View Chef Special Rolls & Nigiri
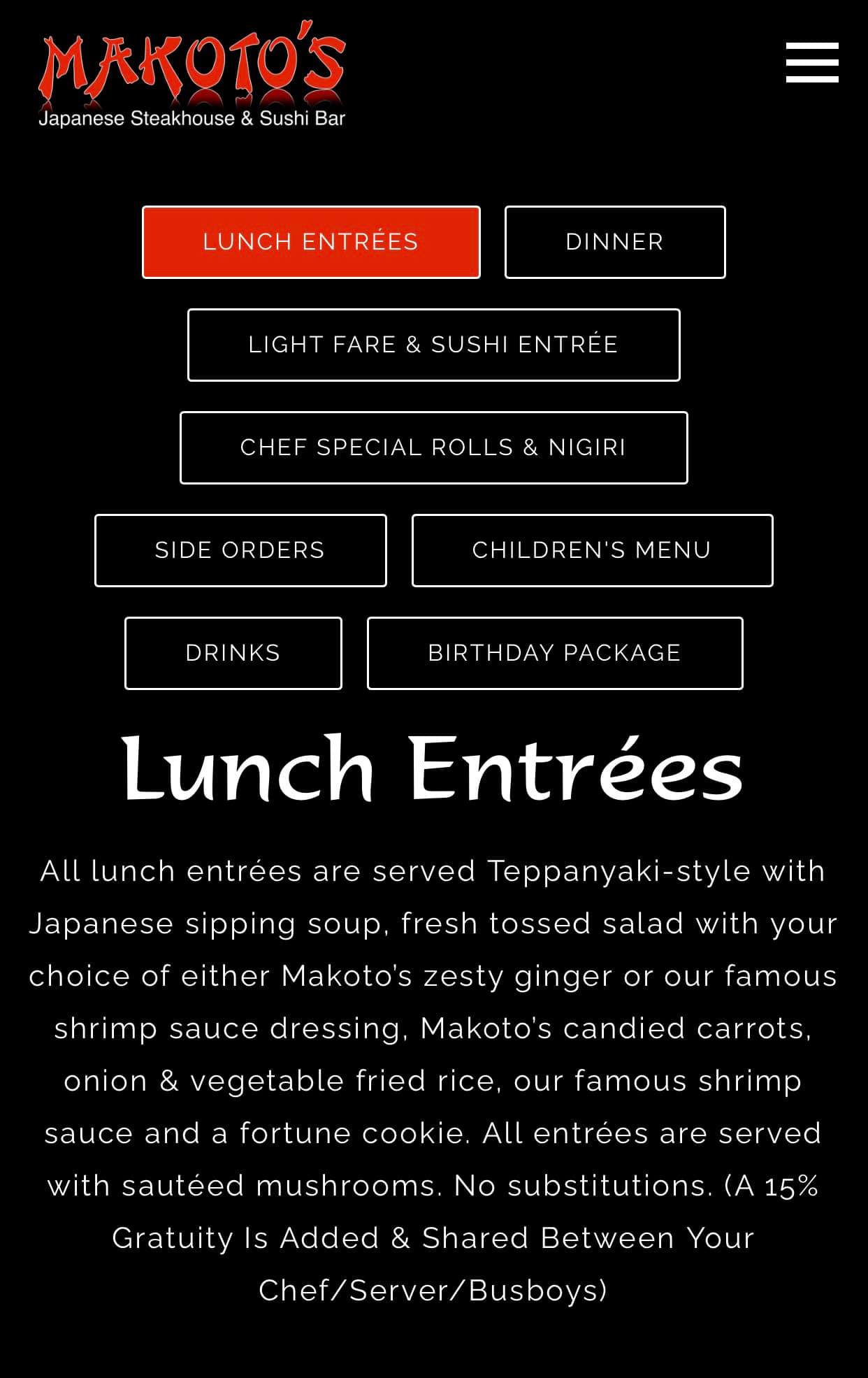This screenshot has height=1378, width=868. pyautogui.click(x=433, y=447)
